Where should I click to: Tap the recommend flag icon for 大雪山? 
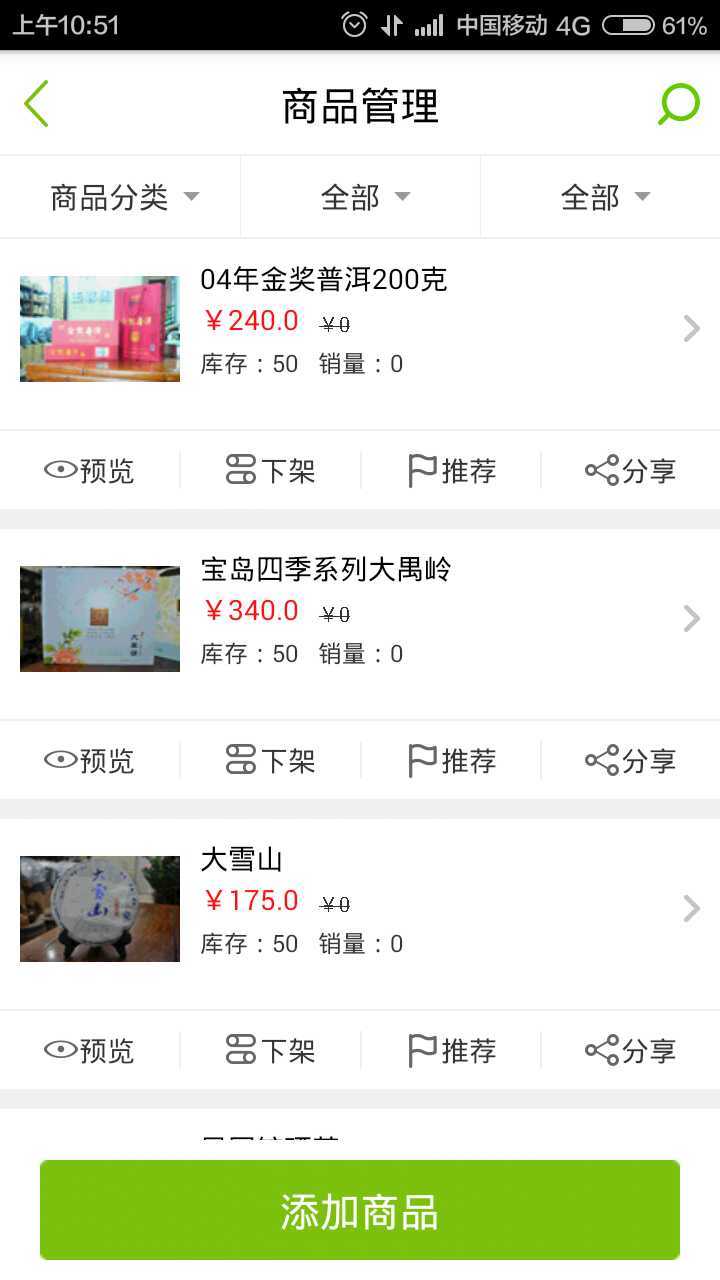(421, 1050)
